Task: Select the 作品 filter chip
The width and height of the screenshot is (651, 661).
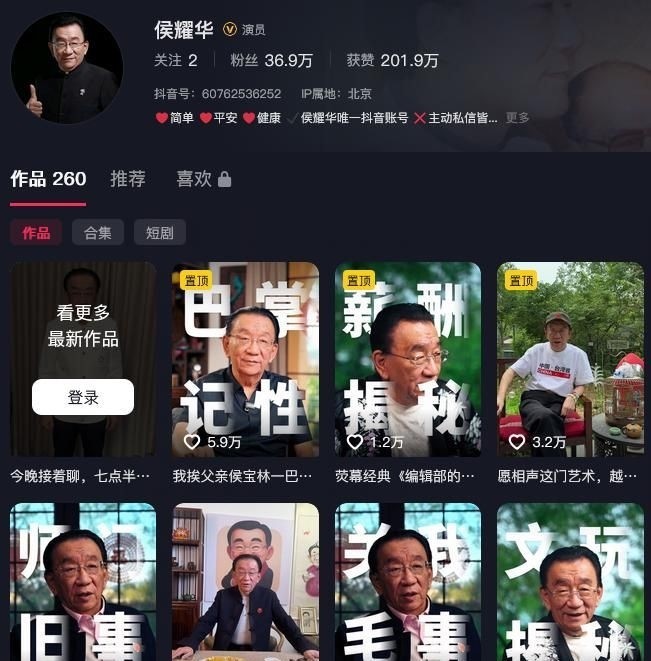Action: [36, 233]
